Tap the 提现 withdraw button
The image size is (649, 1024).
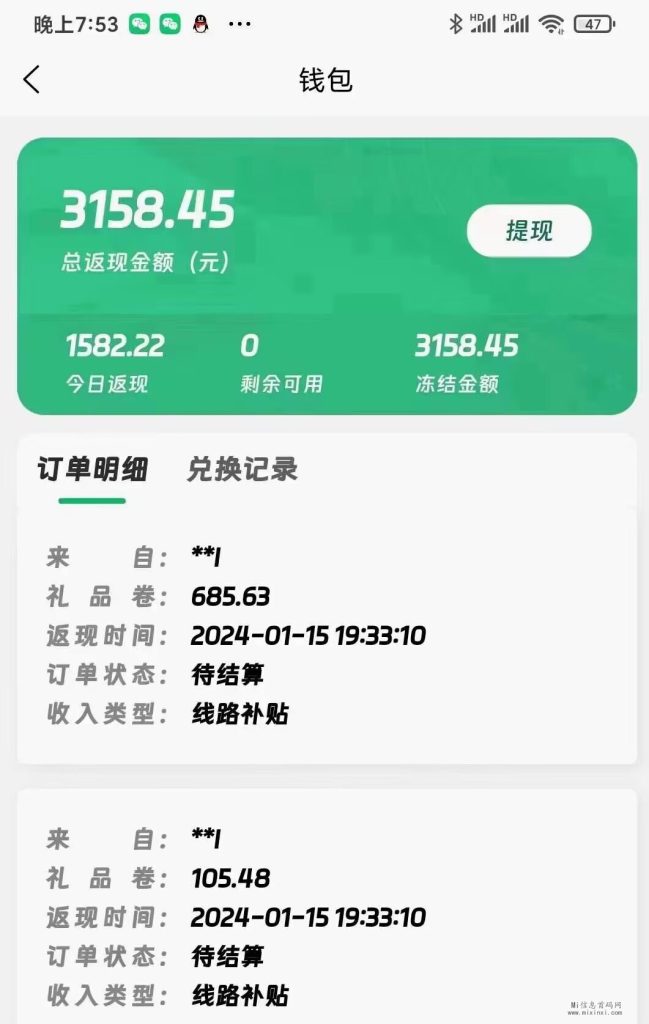coord(529,232)
